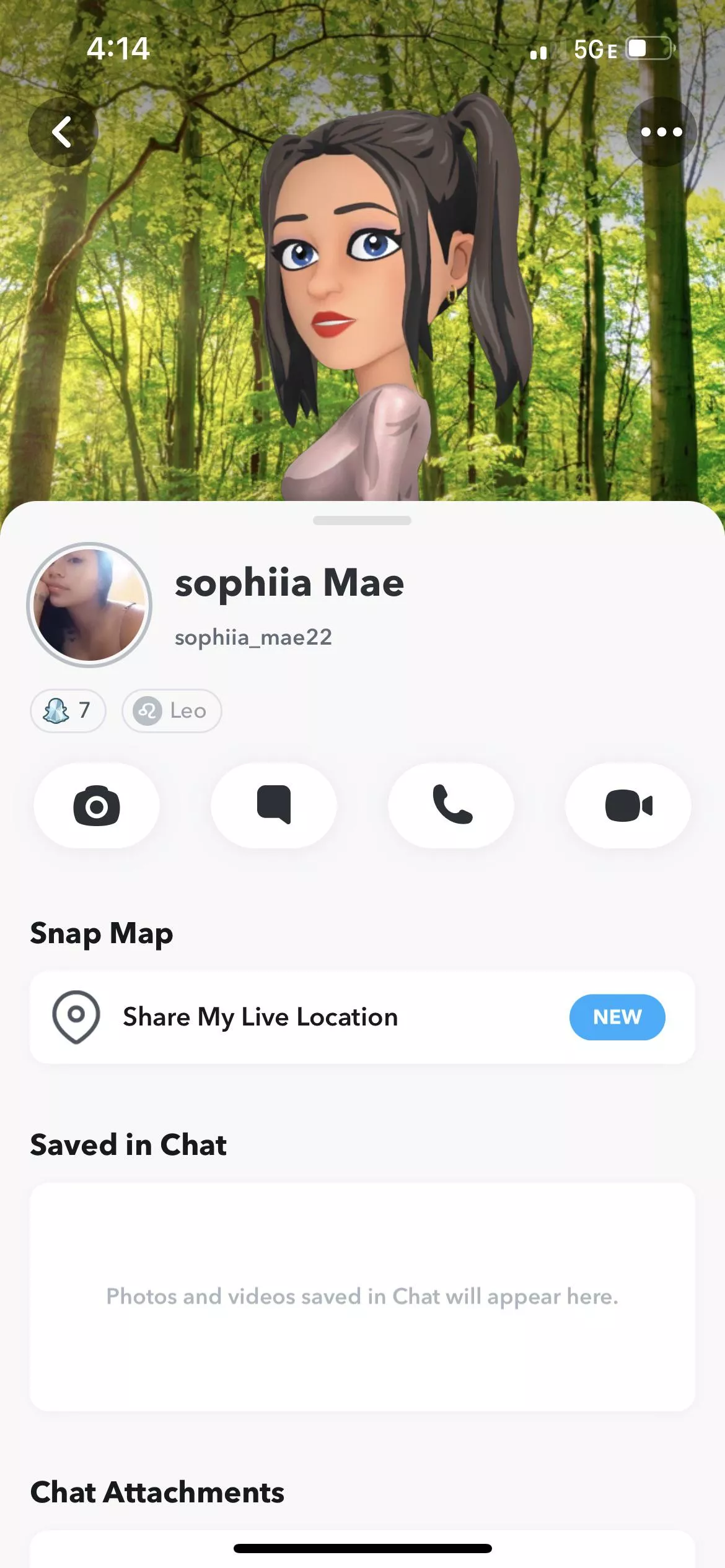Open the Leo zodiac chip
This screenshot has width=725, height=1568.
click(x=172, y=710)
